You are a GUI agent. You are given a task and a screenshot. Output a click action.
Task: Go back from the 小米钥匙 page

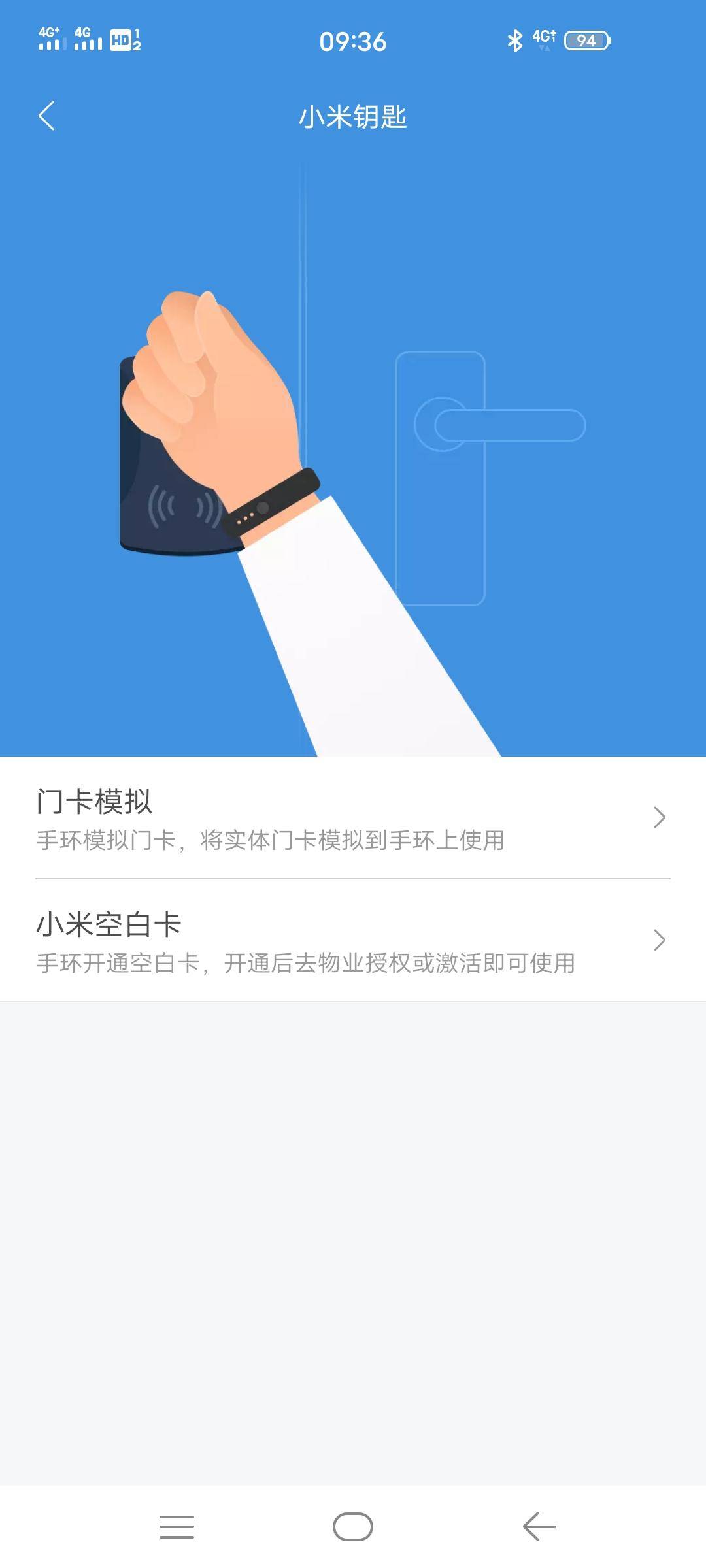(x=46, y=116)
